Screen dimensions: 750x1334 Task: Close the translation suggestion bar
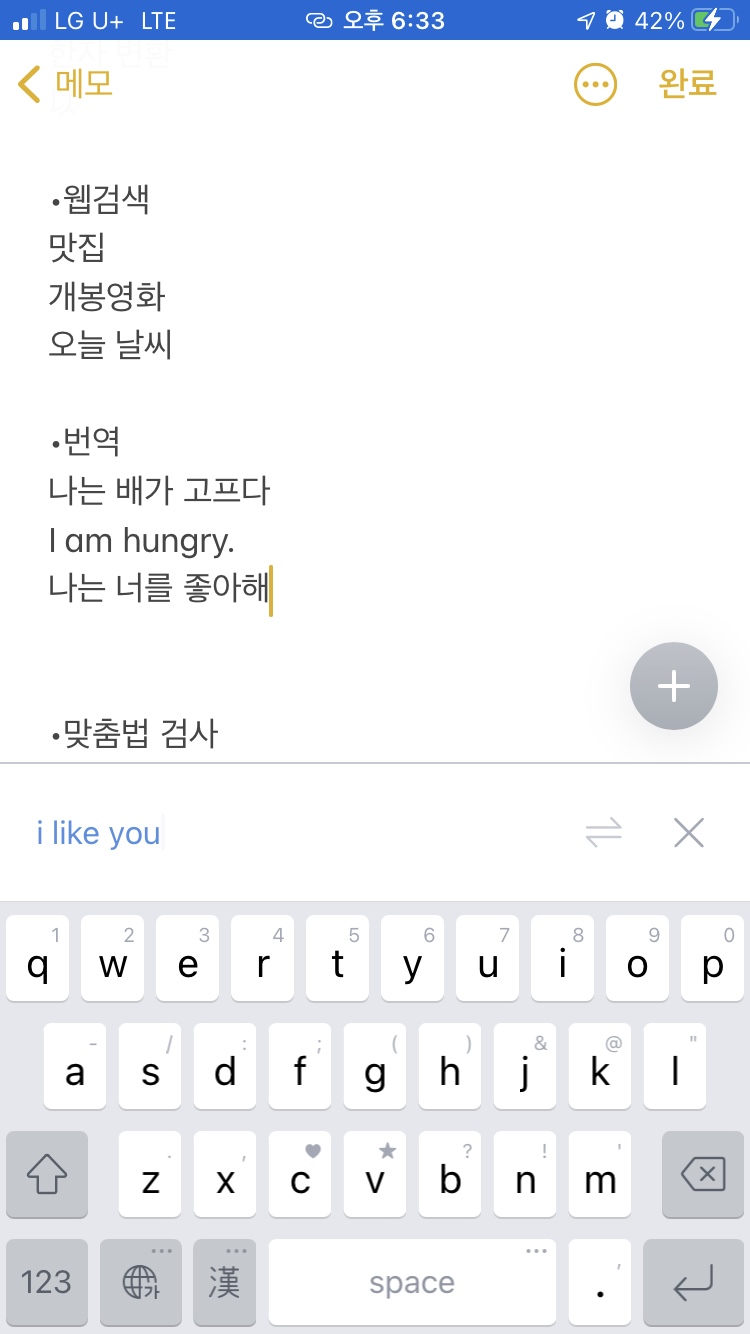[x=689, y=832]
